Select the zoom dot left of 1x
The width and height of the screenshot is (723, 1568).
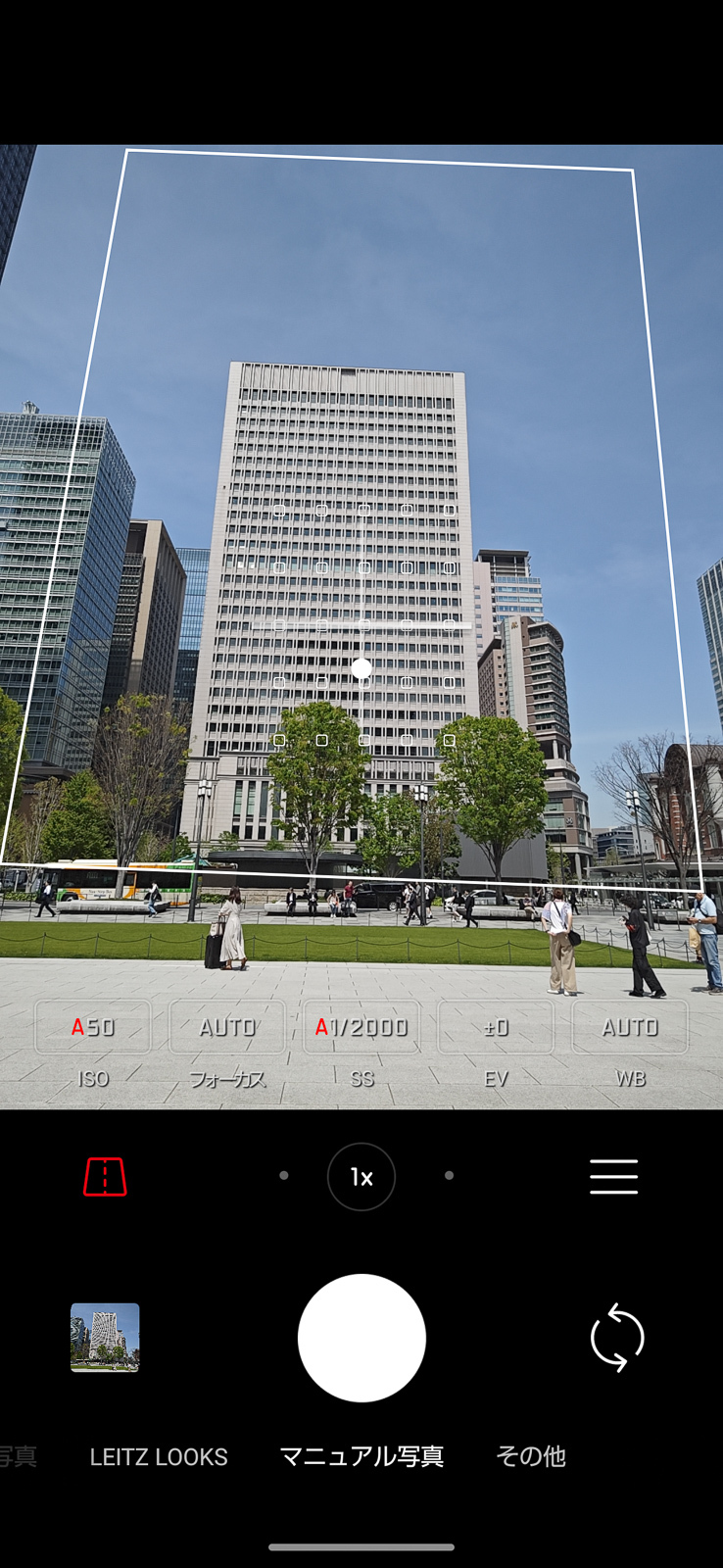coord(284,1175)
